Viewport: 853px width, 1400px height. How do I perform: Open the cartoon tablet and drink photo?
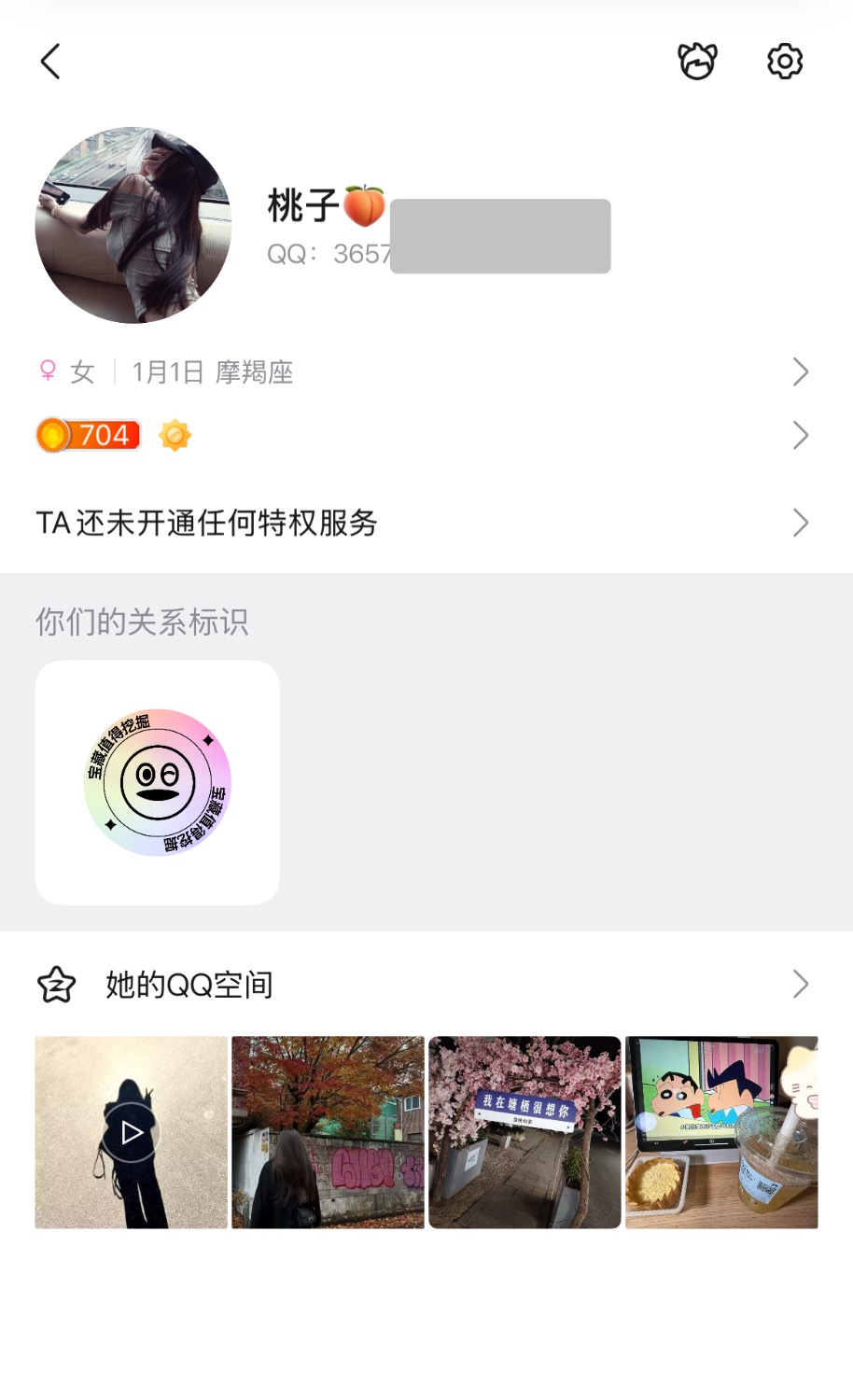721,1132
